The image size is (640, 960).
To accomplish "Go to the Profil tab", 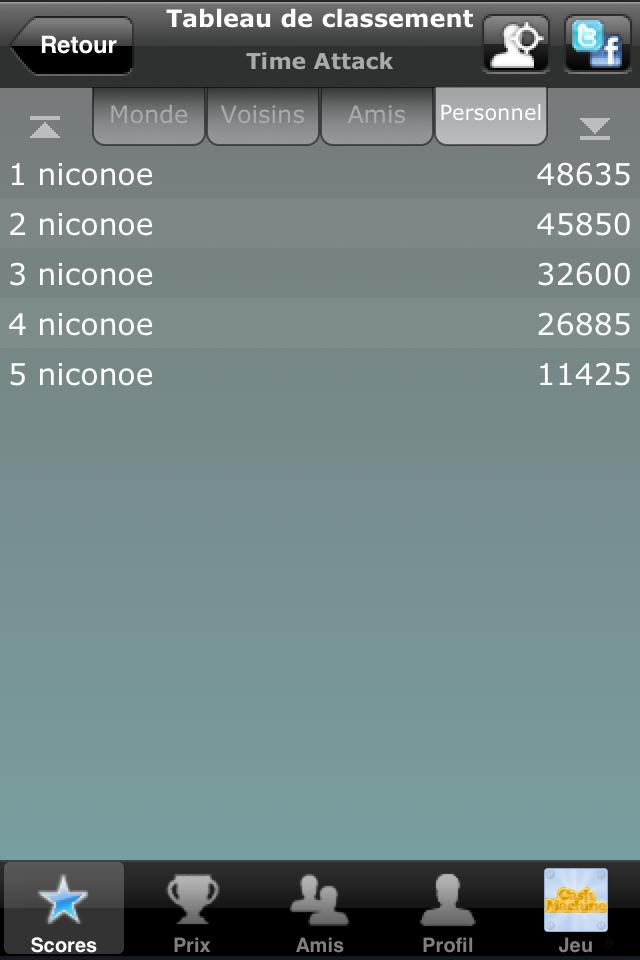I will coord(447,910).
